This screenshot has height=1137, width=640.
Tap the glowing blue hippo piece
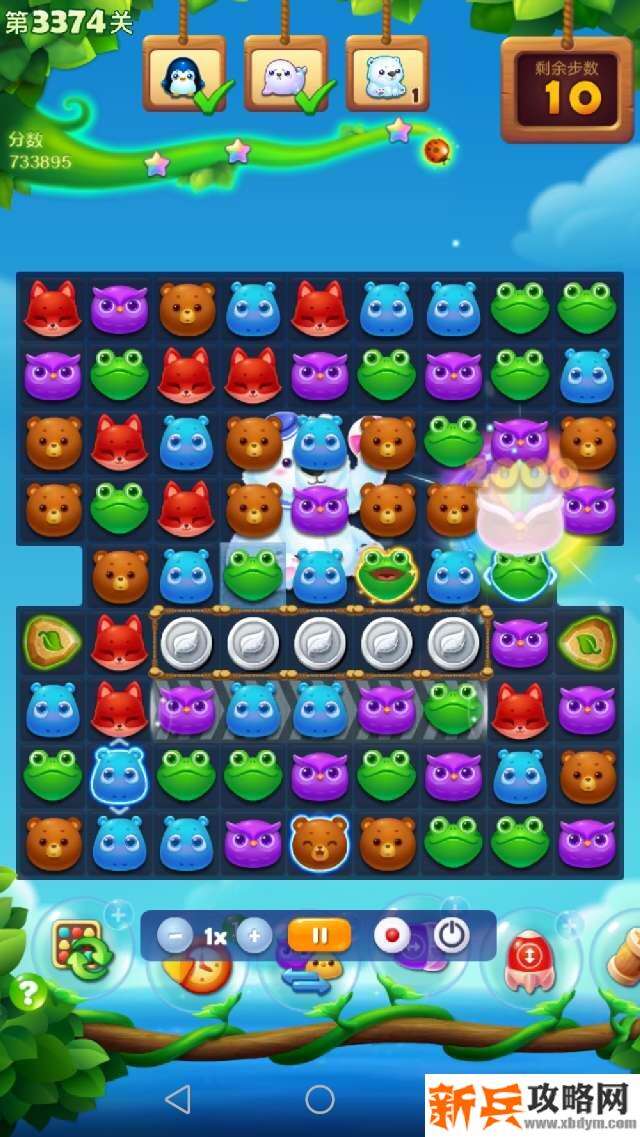(119, 777)
